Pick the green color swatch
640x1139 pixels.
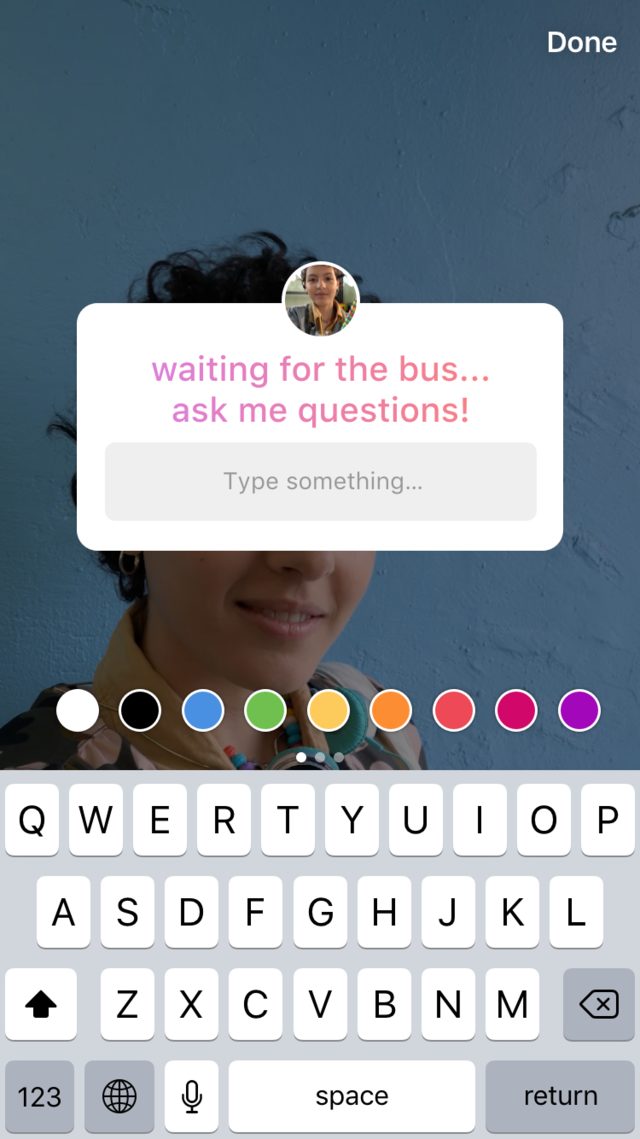pos(265,711)
